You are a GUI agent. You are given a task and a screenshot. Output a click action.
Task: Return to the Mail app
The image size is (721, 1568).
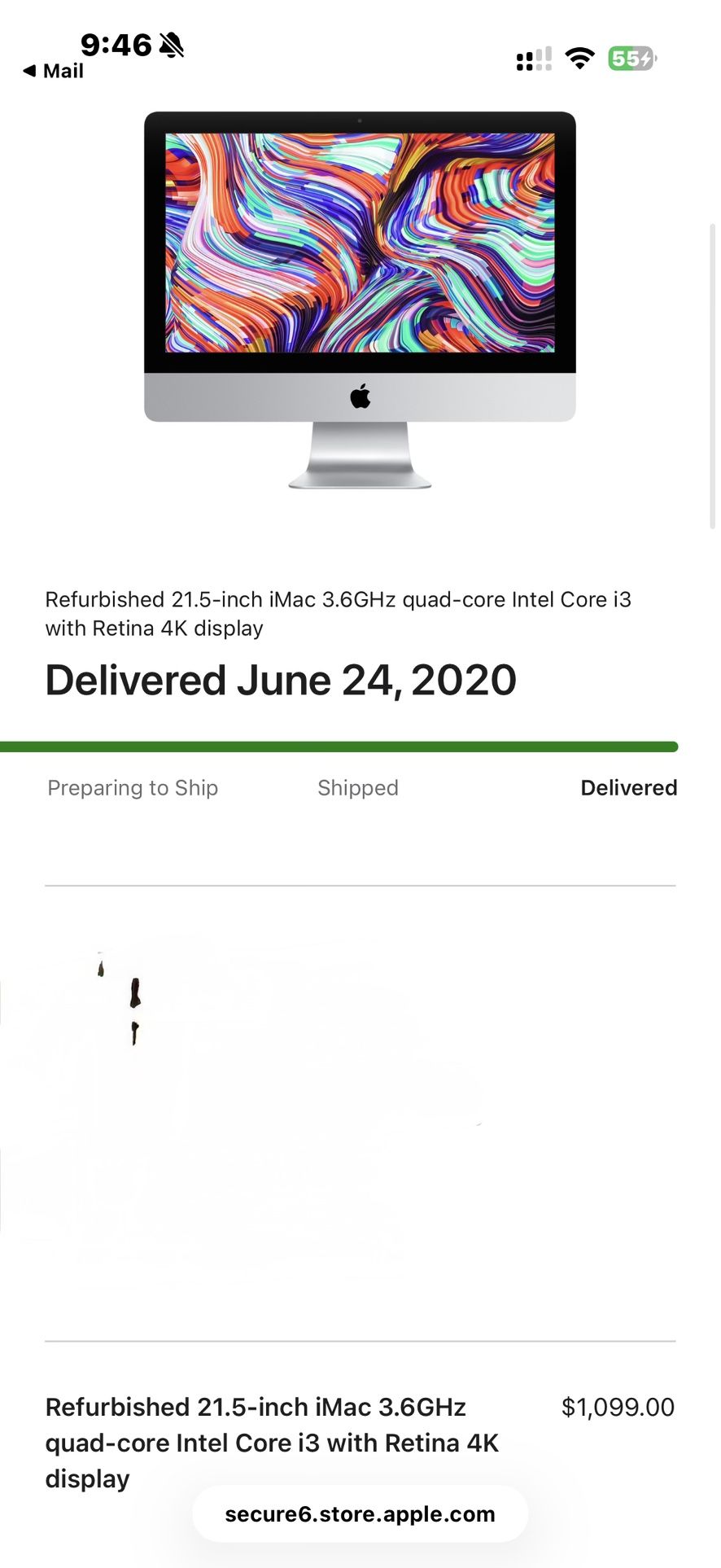pos(53,71)
